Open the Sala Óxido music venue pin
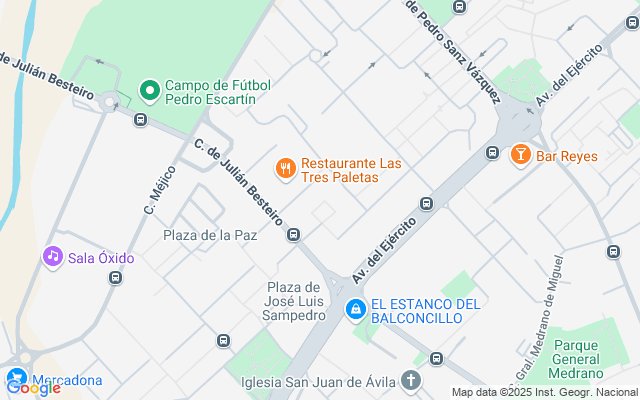The image size is (640, 400). 52,257
